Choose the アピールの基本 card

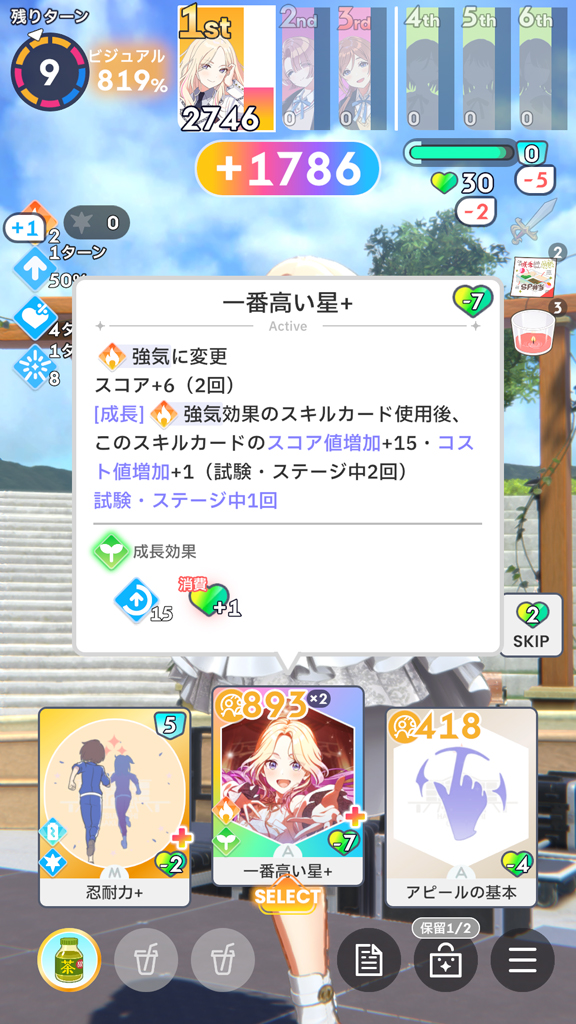coord(461,807)
